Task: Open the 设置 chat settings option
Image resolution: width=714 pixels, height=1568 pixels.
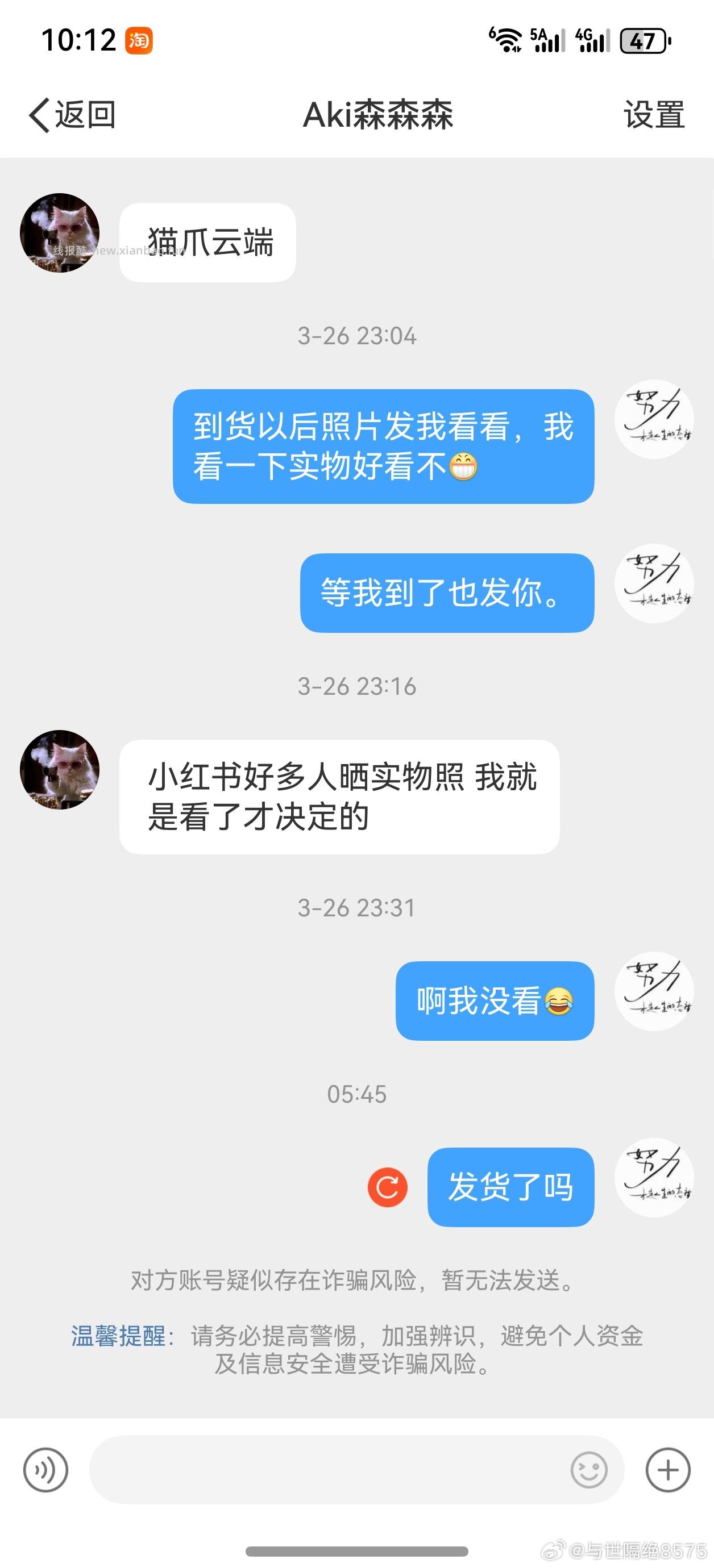Action: (x=653, y=116)
